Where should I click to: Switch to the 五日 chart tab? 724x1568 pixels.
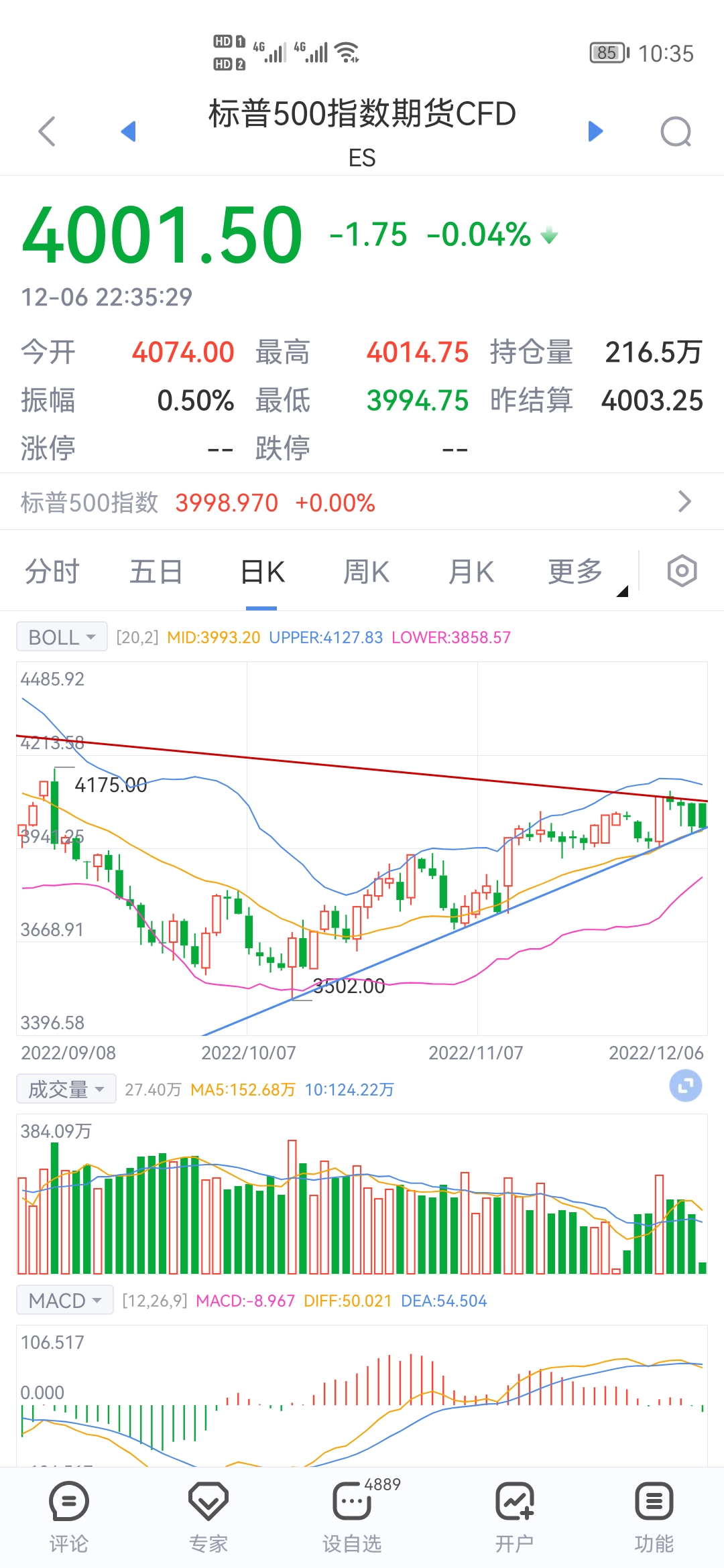coord(156,572)
